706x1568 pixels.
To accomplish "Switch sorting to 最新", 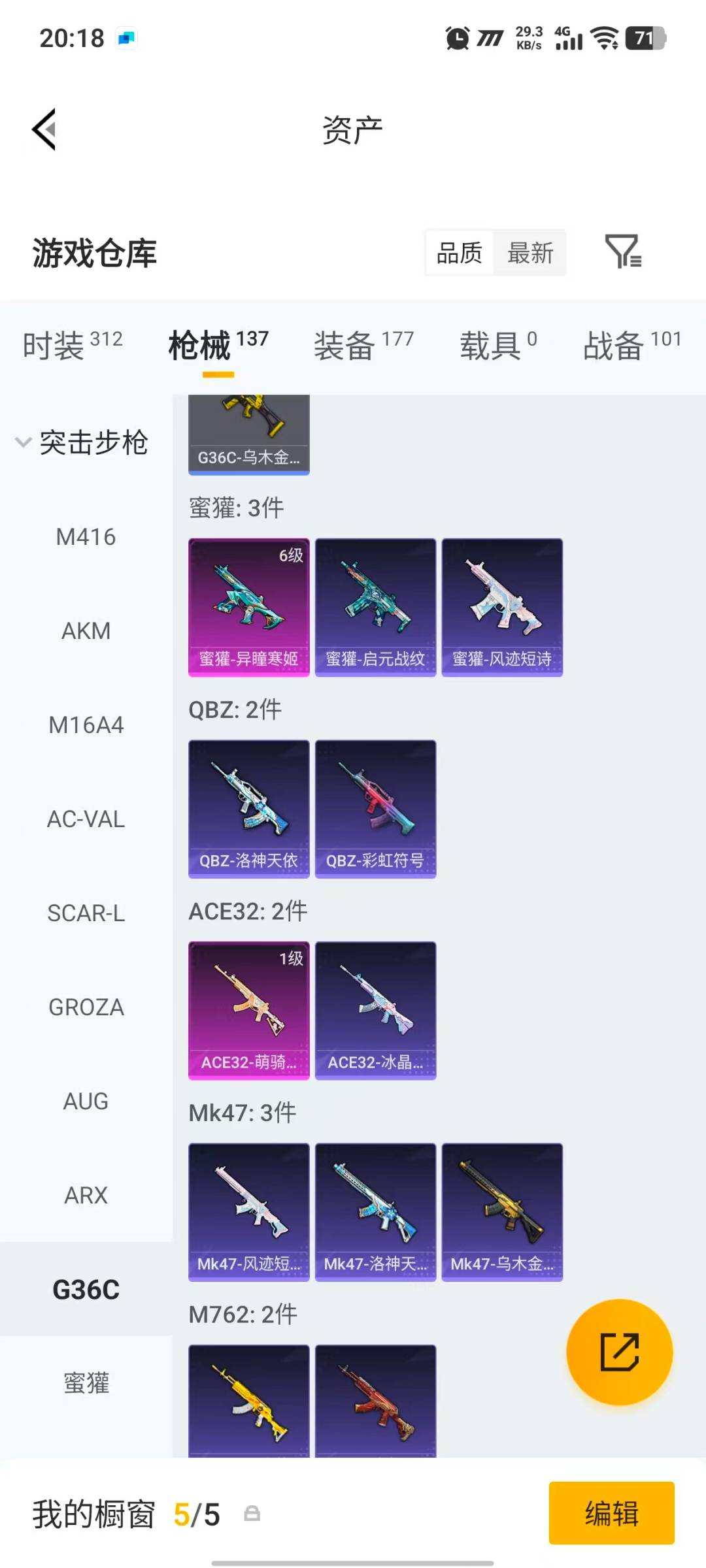I will 531,253.
